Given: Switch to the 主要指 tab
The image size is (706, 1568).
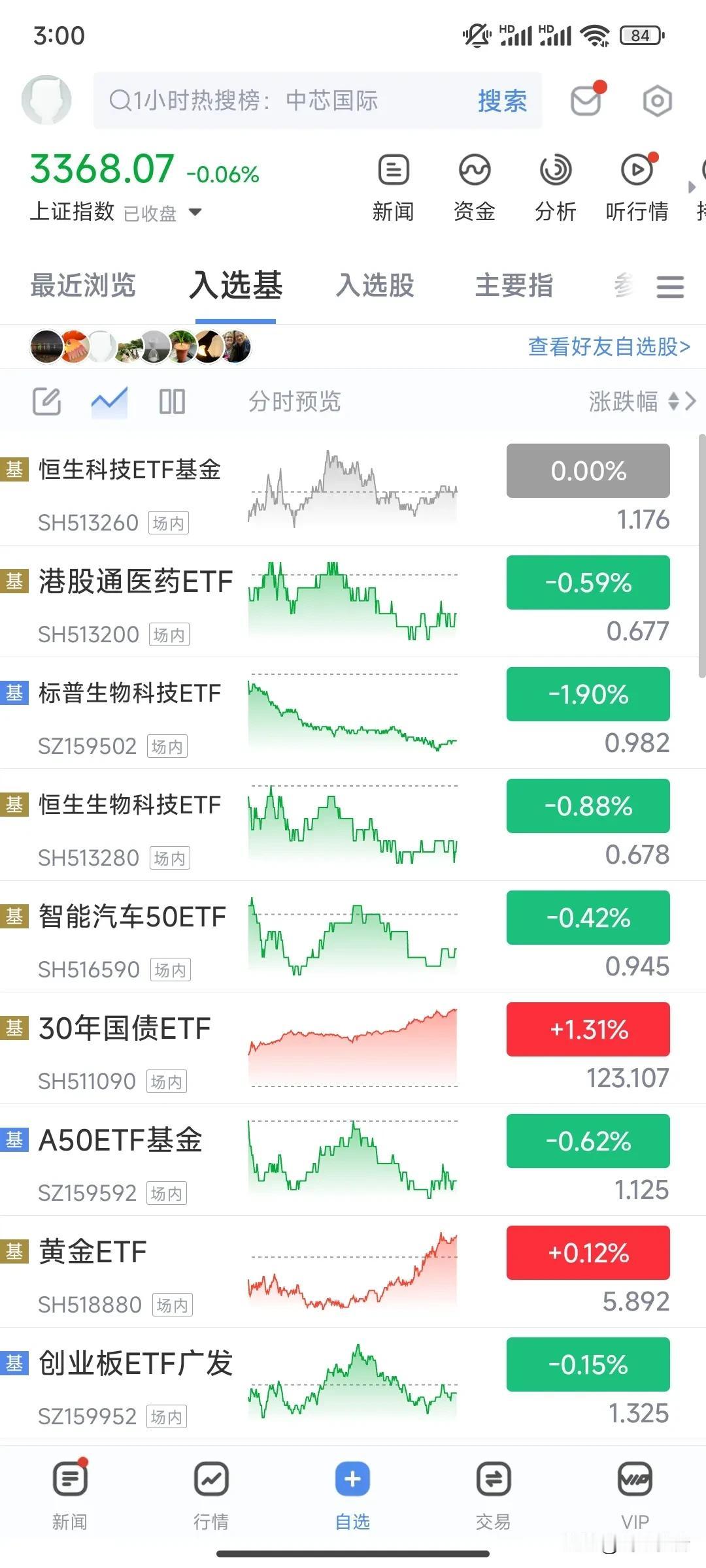Looking at the screenshot, I should tap(514, 286).
